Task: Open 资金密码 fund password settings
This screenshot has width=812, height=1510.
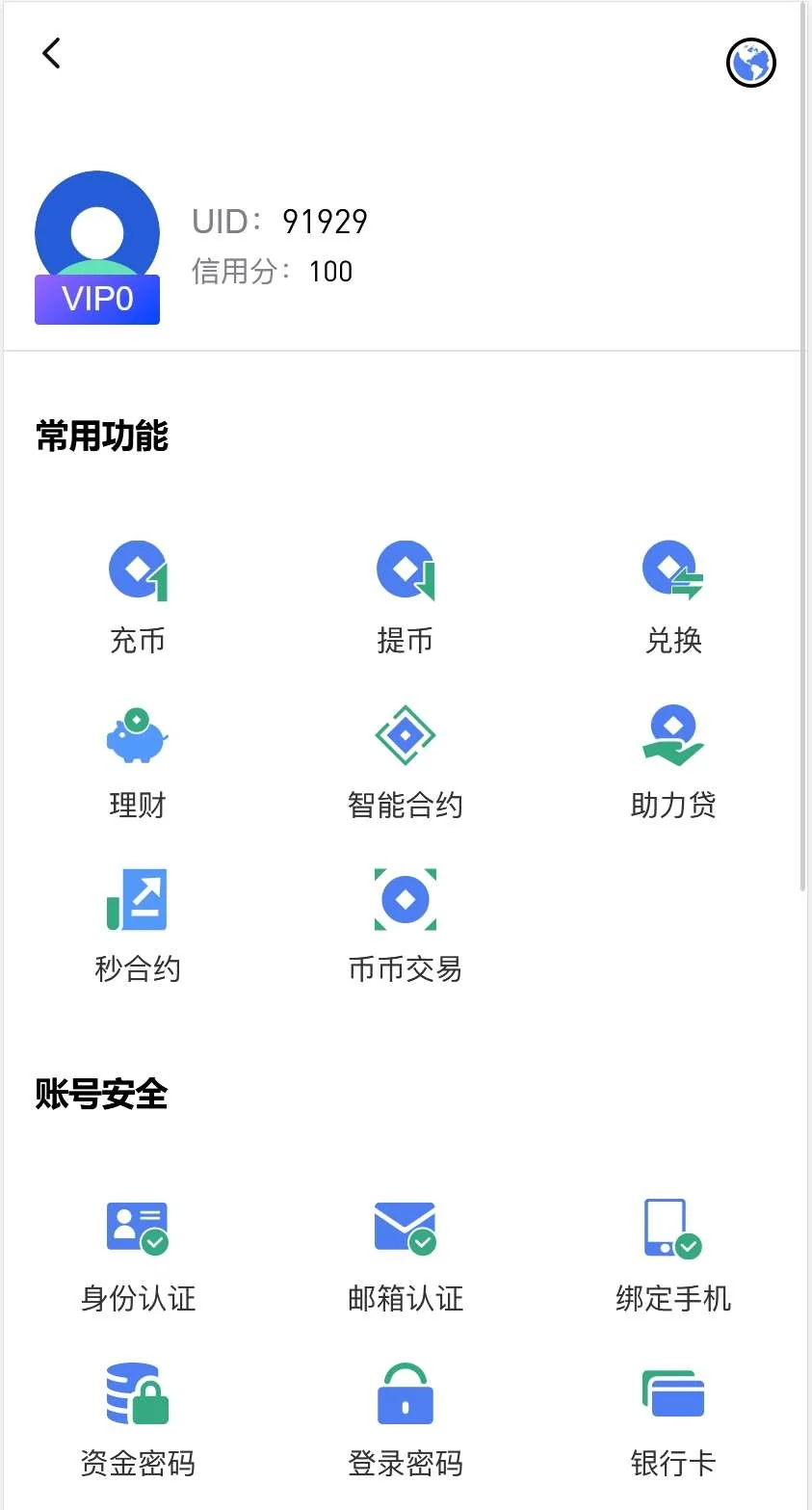Action: click(138, 1419)
